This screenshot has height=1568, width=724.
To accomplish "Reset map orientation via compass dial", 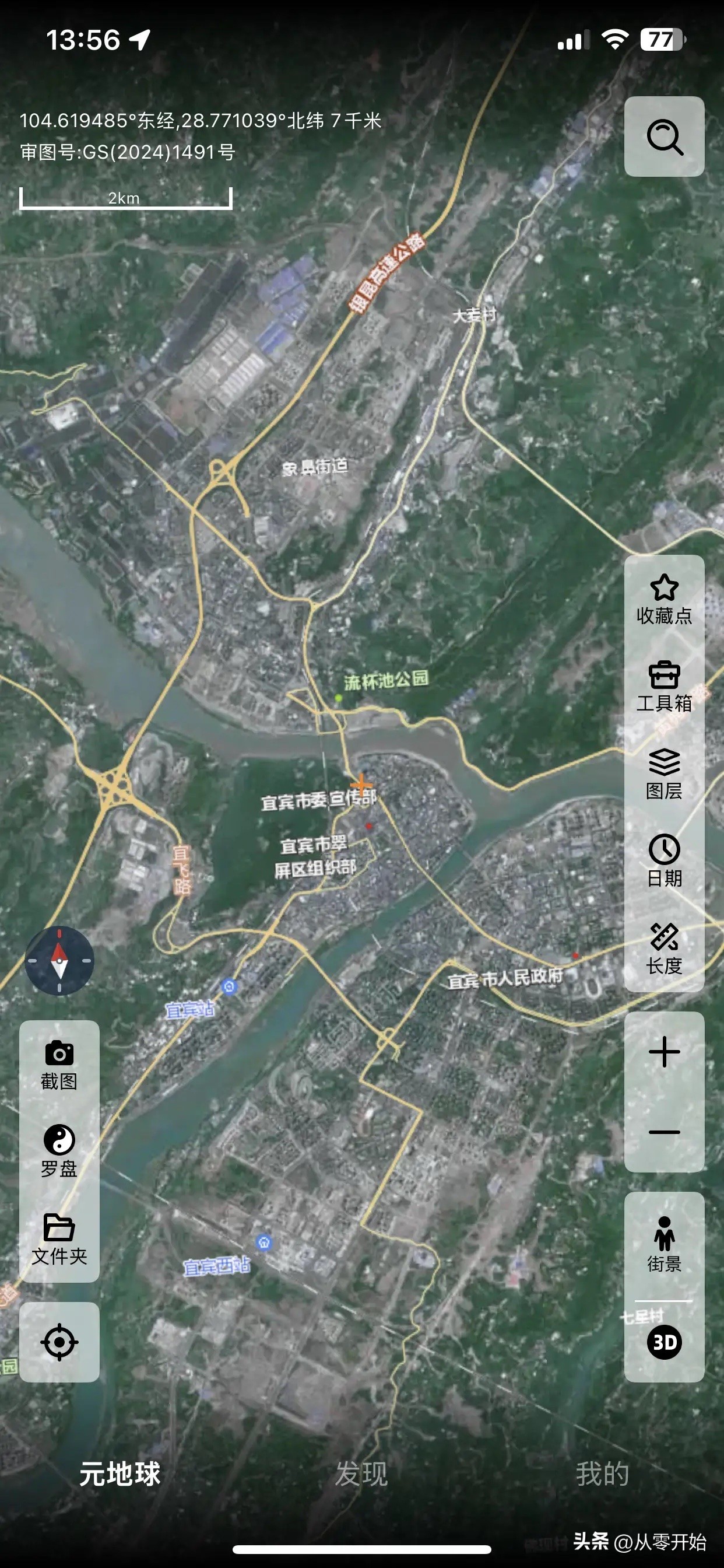I will click(59, 961).
